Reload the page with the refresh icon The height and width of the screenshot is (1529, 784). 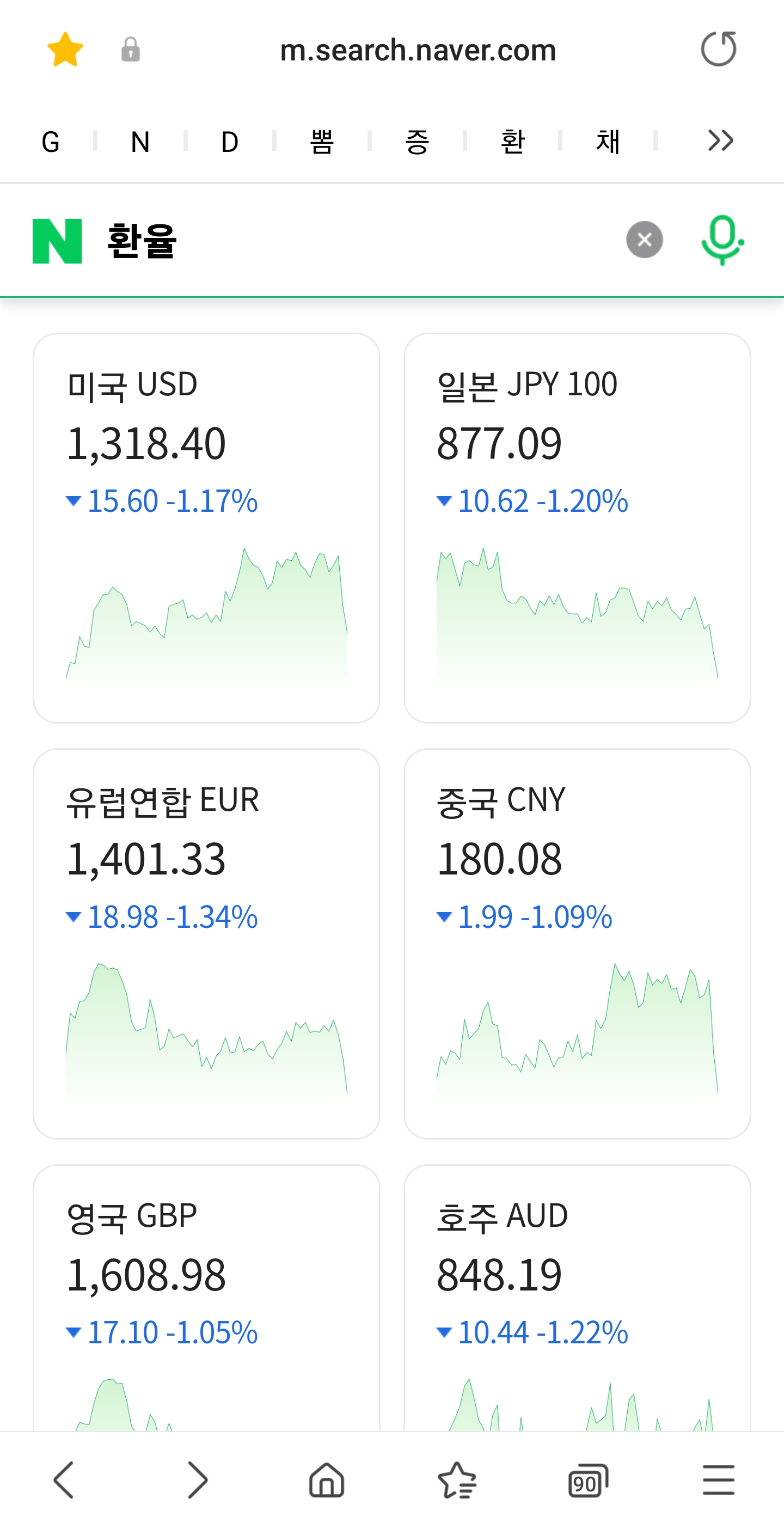point(718,49)
